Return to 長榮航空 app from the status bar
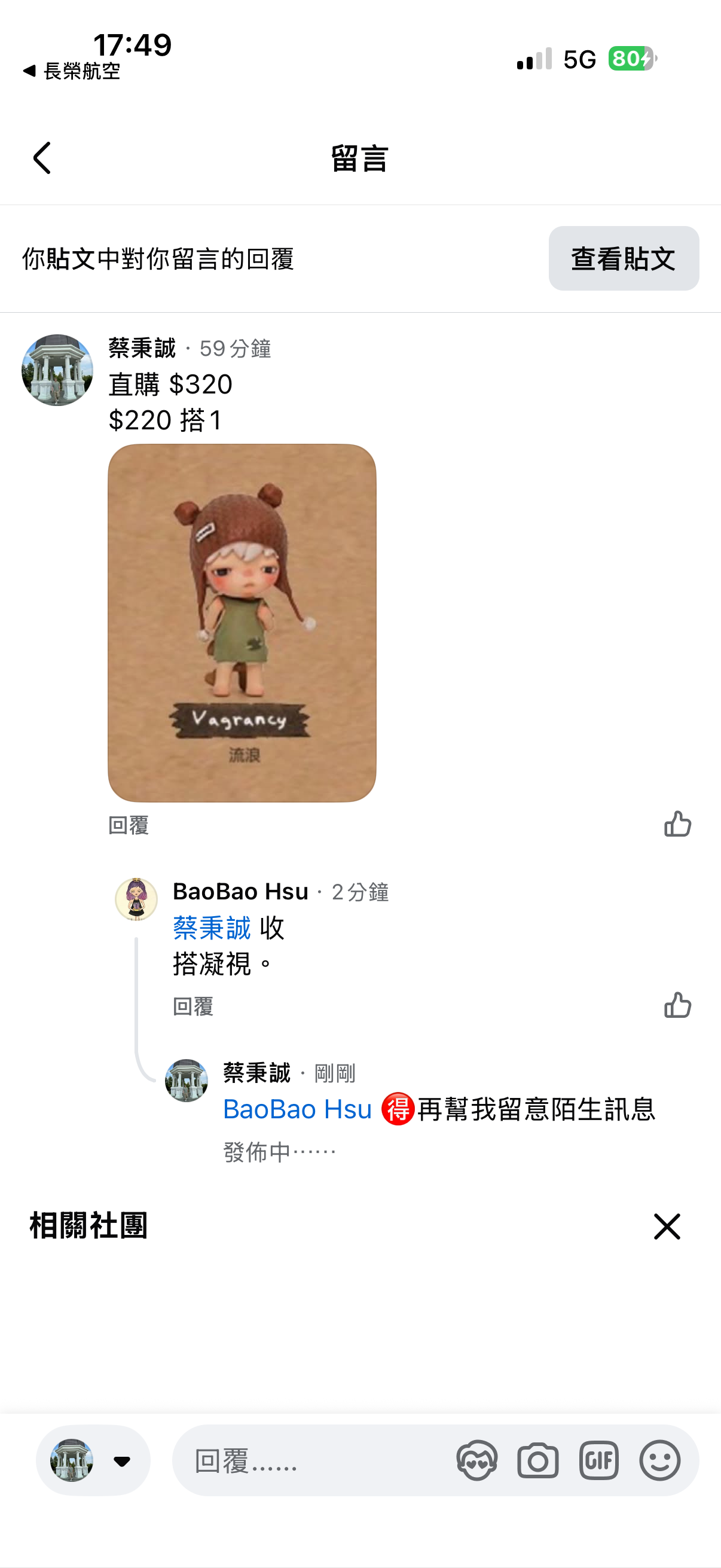 point(72,71)
